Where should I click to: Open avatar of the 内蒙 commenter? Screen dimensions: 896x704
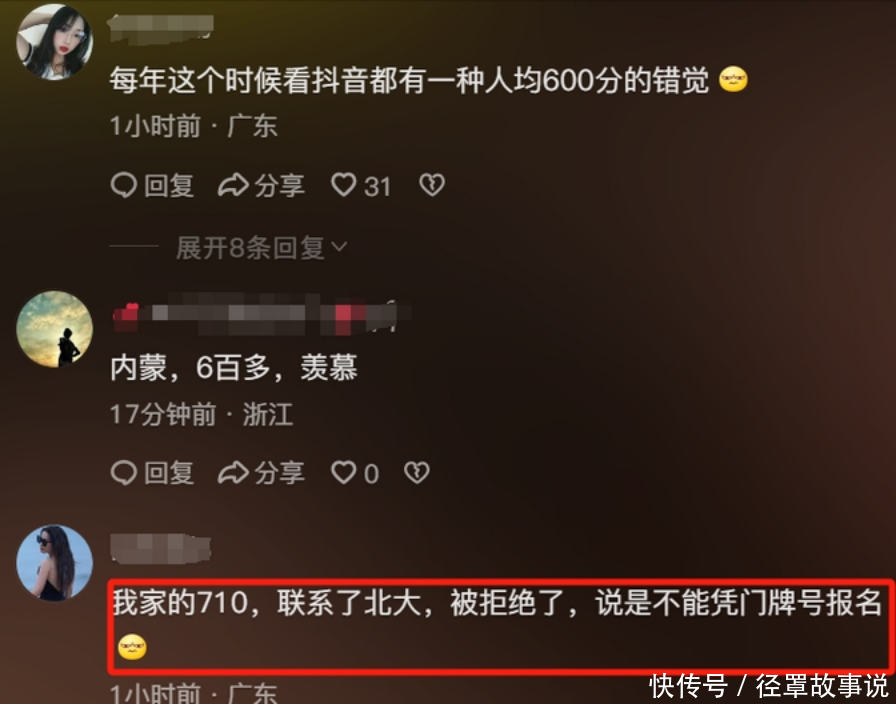click(55, 329)
